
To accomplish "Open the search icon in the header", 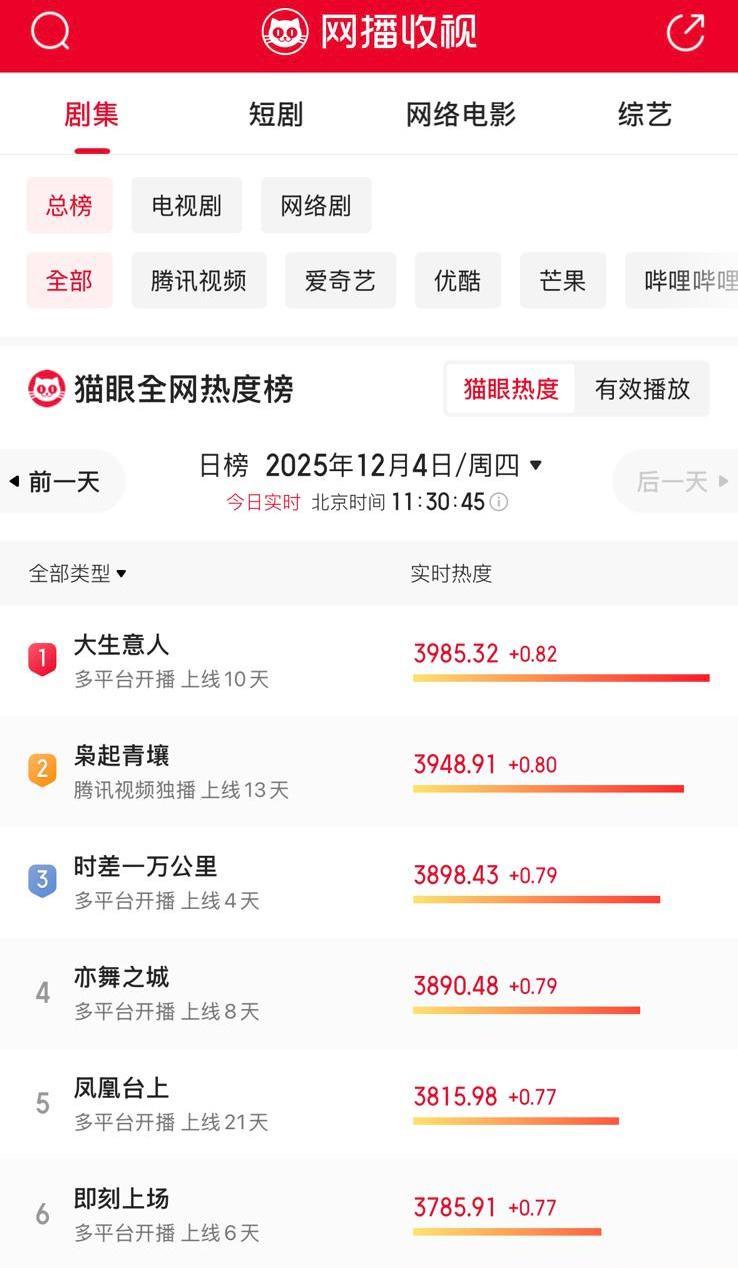I will click(50, 32).
